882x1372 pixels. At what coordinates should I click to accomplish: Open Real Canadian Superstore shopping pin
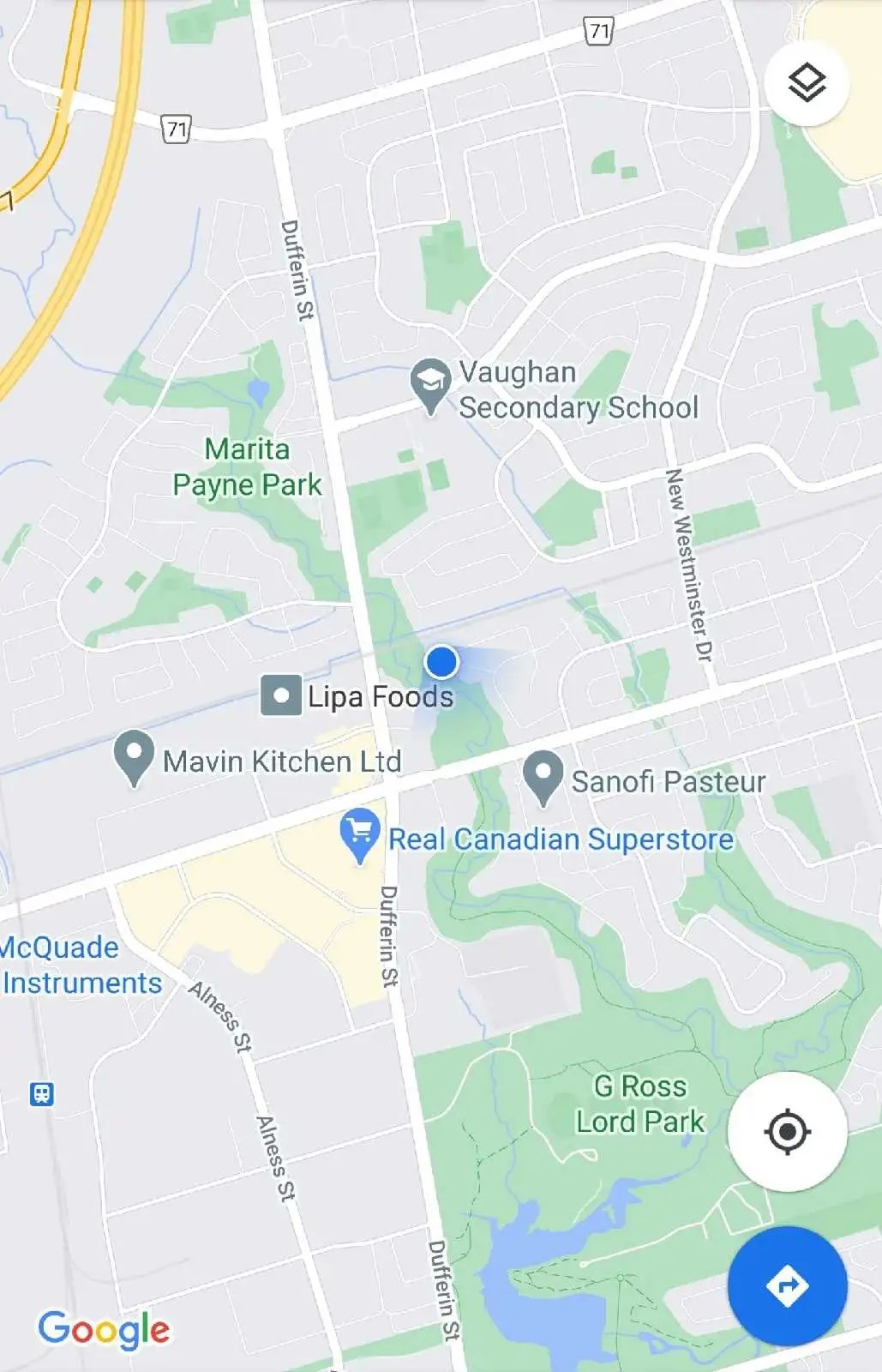pos(360,833)
